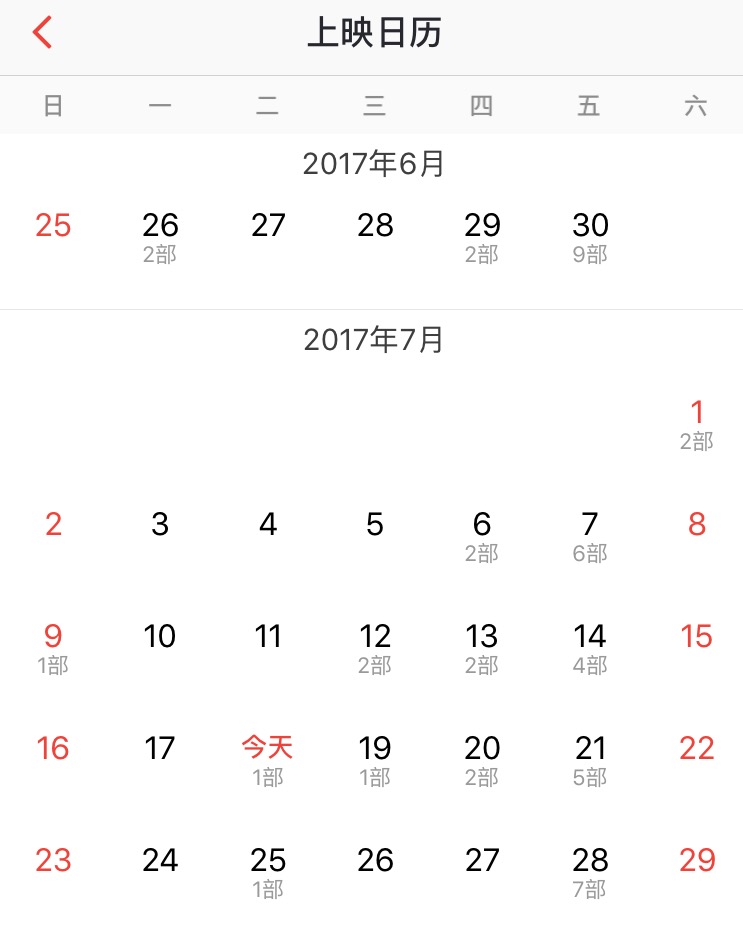
Task: Select July 7 showing 6 films
Action: [590, 535]
